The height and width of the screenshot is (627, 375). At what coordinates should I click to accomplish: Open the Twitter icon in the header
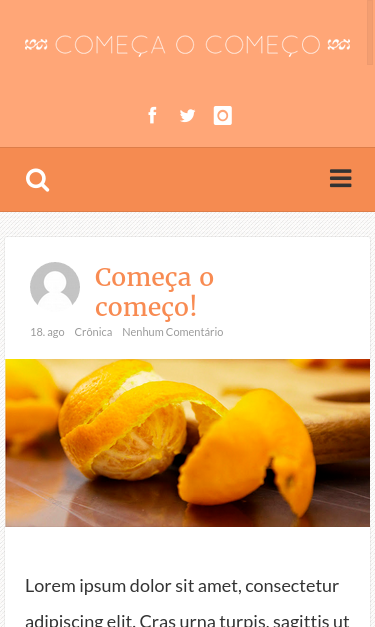point(187,116)
